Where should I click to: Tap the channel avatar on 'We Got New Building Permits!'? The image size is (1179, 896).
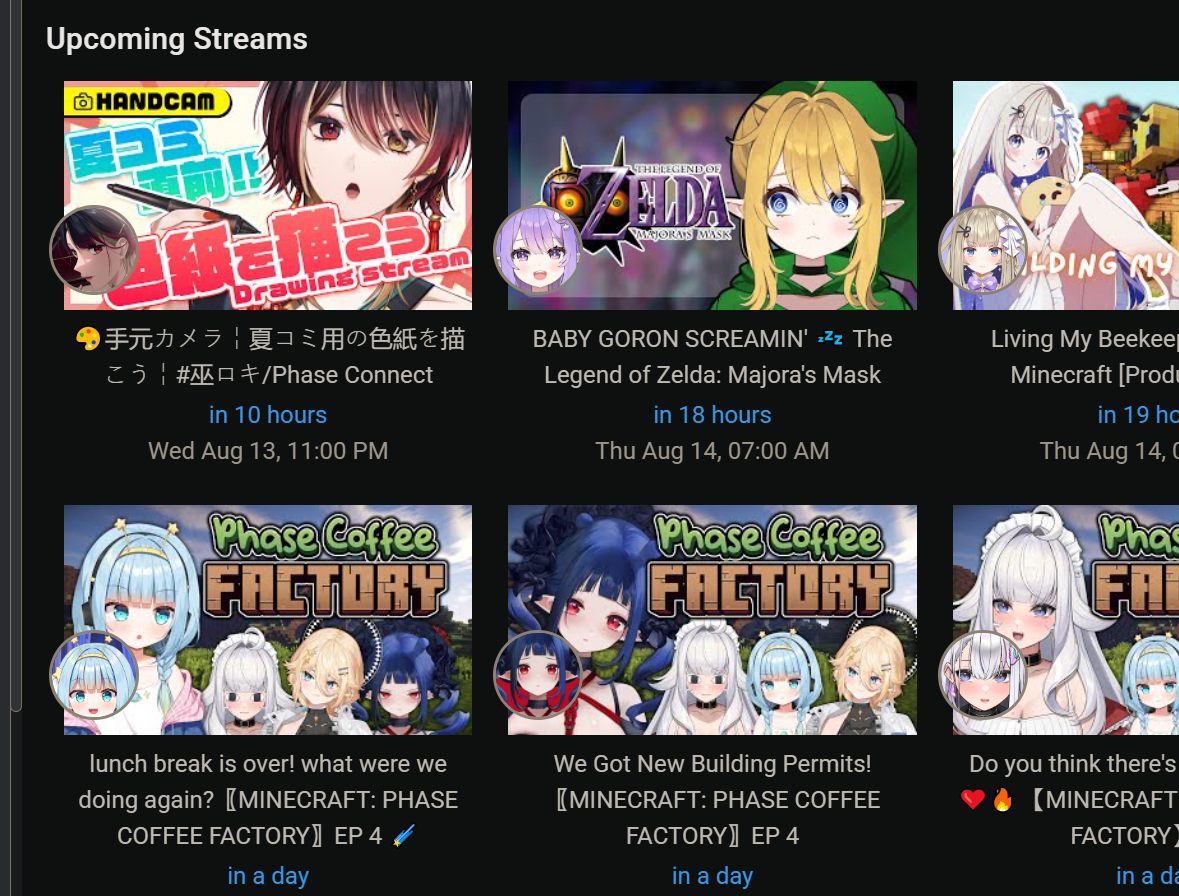coord(538,675)
